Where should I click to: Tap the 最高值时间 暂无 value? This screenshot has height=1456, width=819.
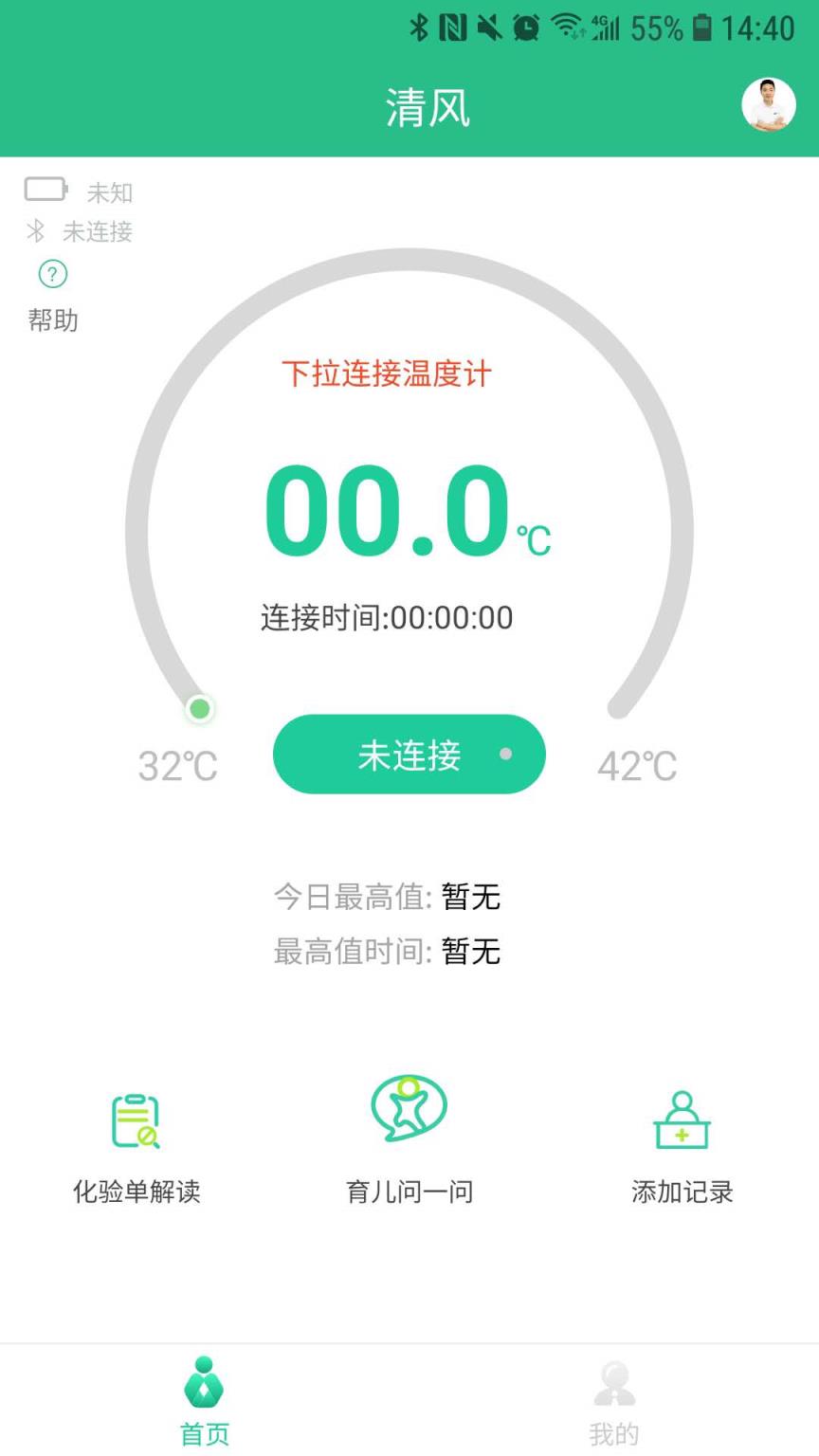point(471,952)
